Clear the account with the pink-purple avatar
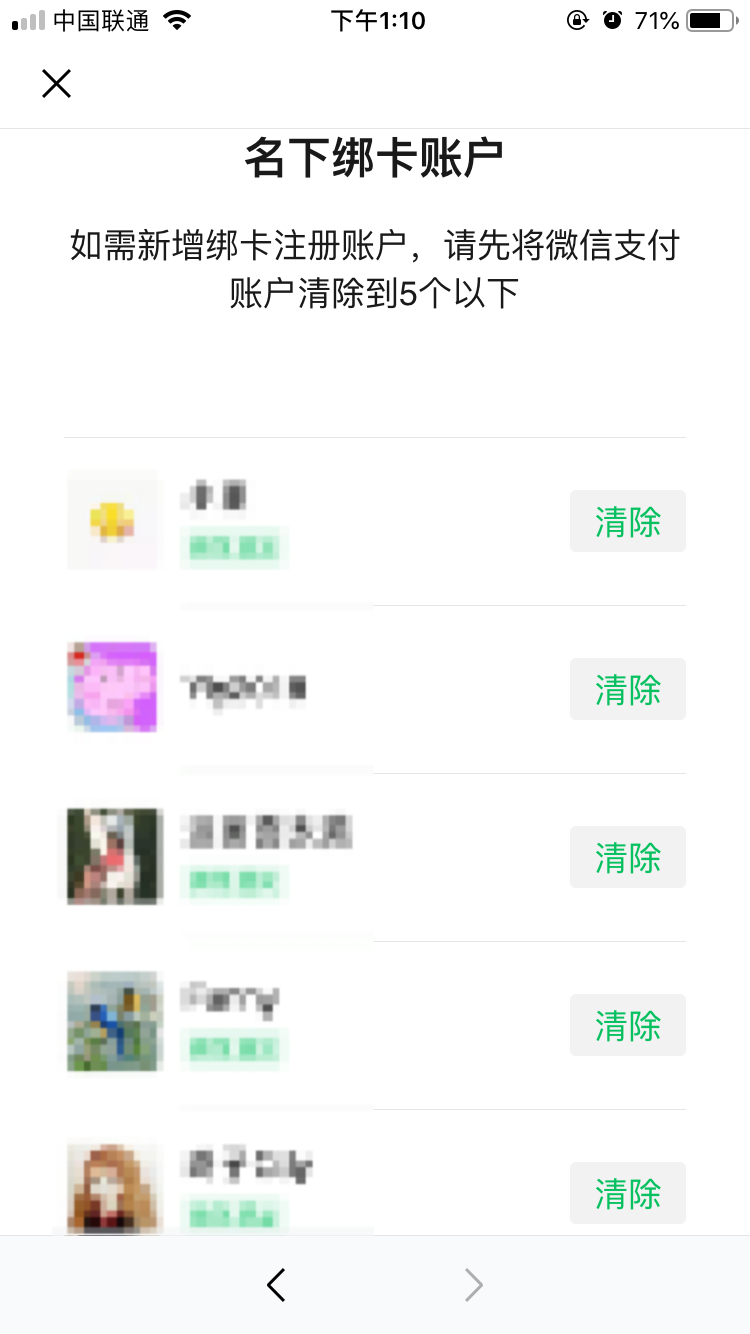 click(627, 689)
